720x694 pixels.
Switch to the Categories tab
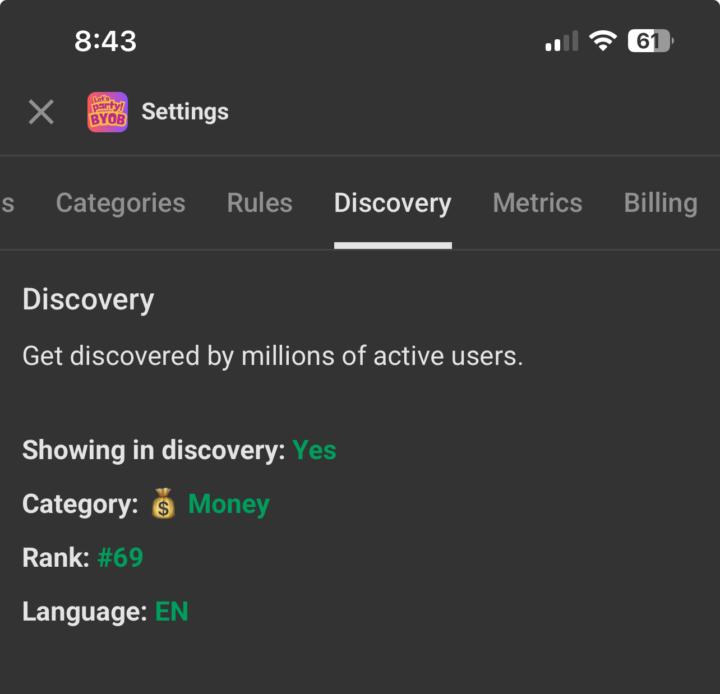point(120,203)
